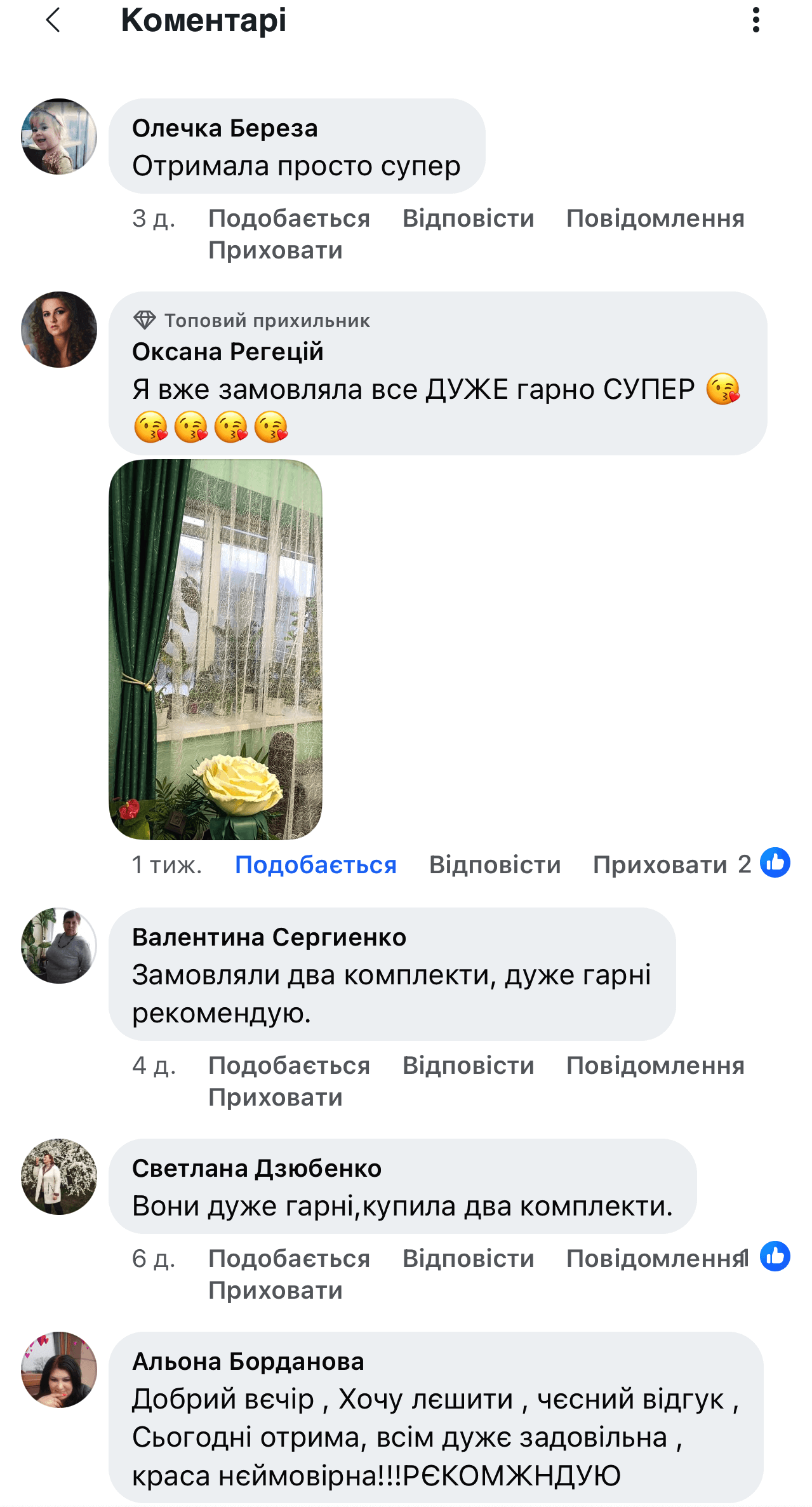Reply to Олечка Береза's comment
812x1507 pixels.
[468, 218]
